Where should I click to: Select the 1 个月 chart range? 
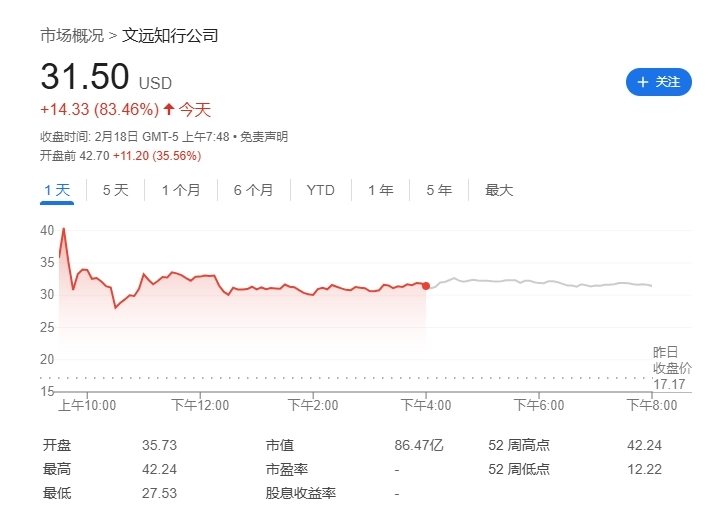pos(181,190)
